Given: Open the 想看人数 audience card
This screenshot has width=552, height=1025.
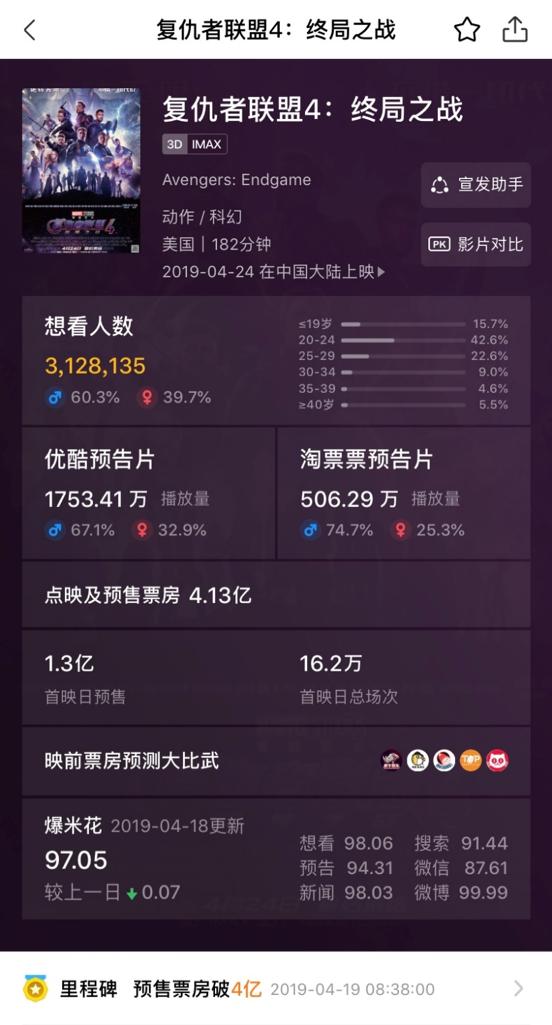Looking at the screenshot, I should [276, 361].
